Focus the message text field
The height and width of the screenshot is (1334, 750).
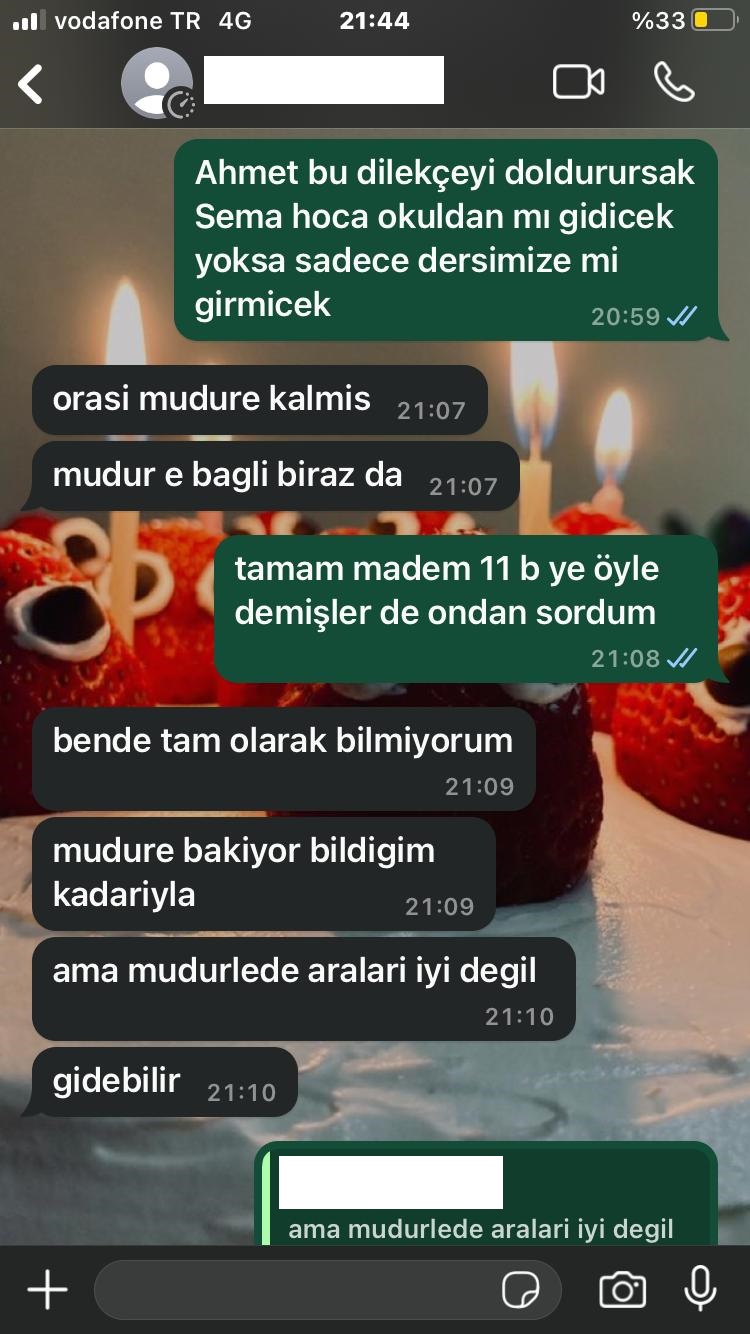pos(300,1290)
